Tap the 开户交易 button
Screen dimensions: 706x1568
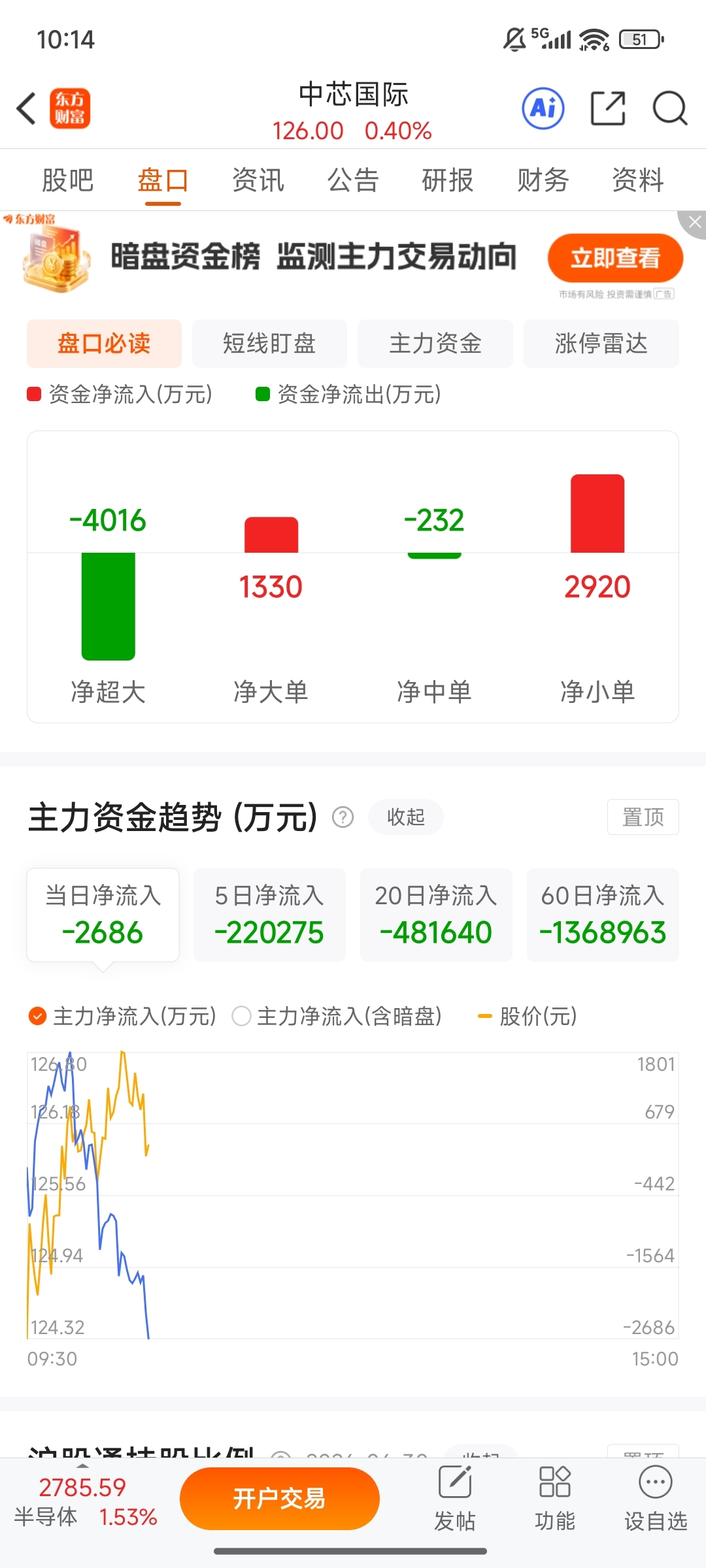(280, 1498)
